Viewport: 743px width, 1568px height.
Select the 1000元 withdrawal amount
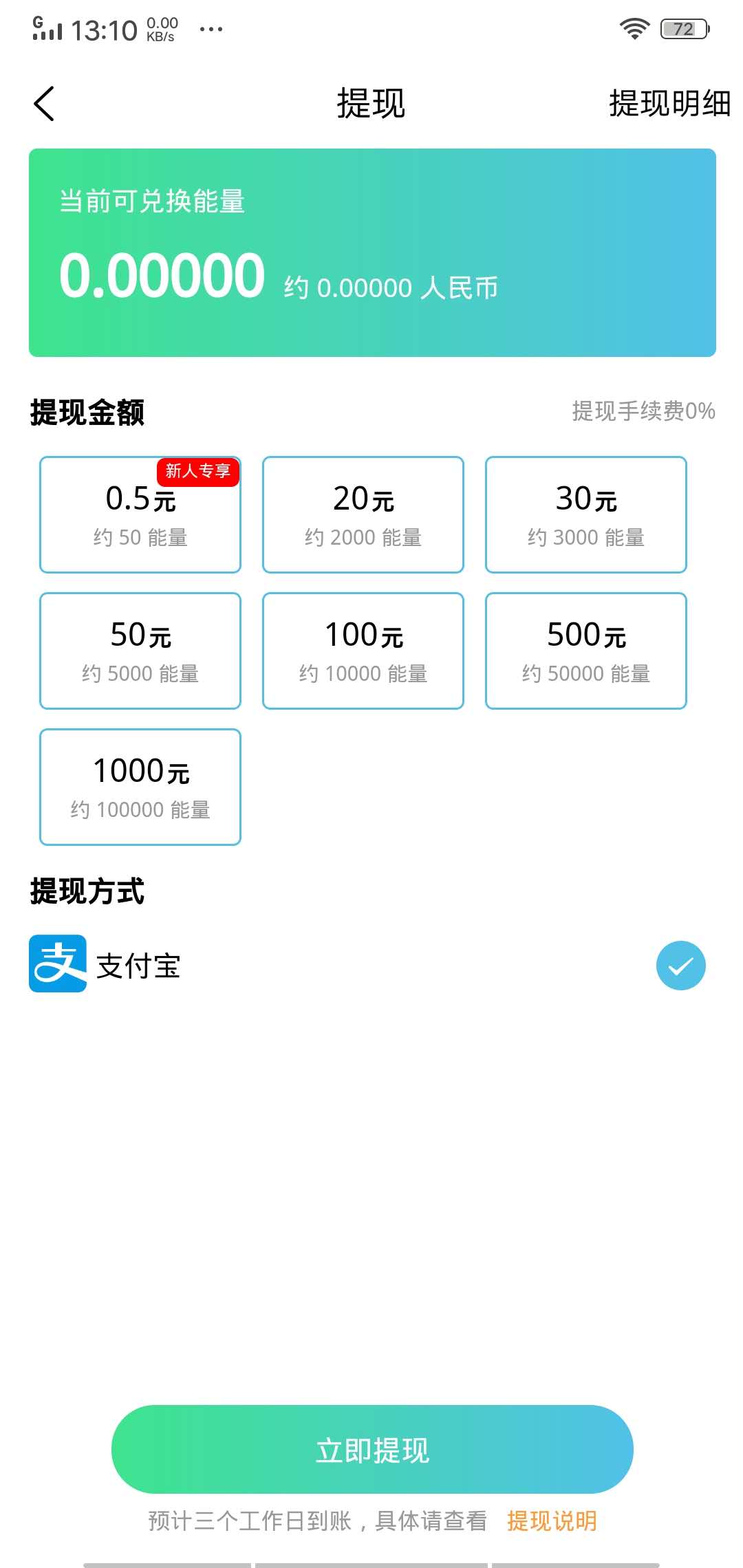point(140,786)
